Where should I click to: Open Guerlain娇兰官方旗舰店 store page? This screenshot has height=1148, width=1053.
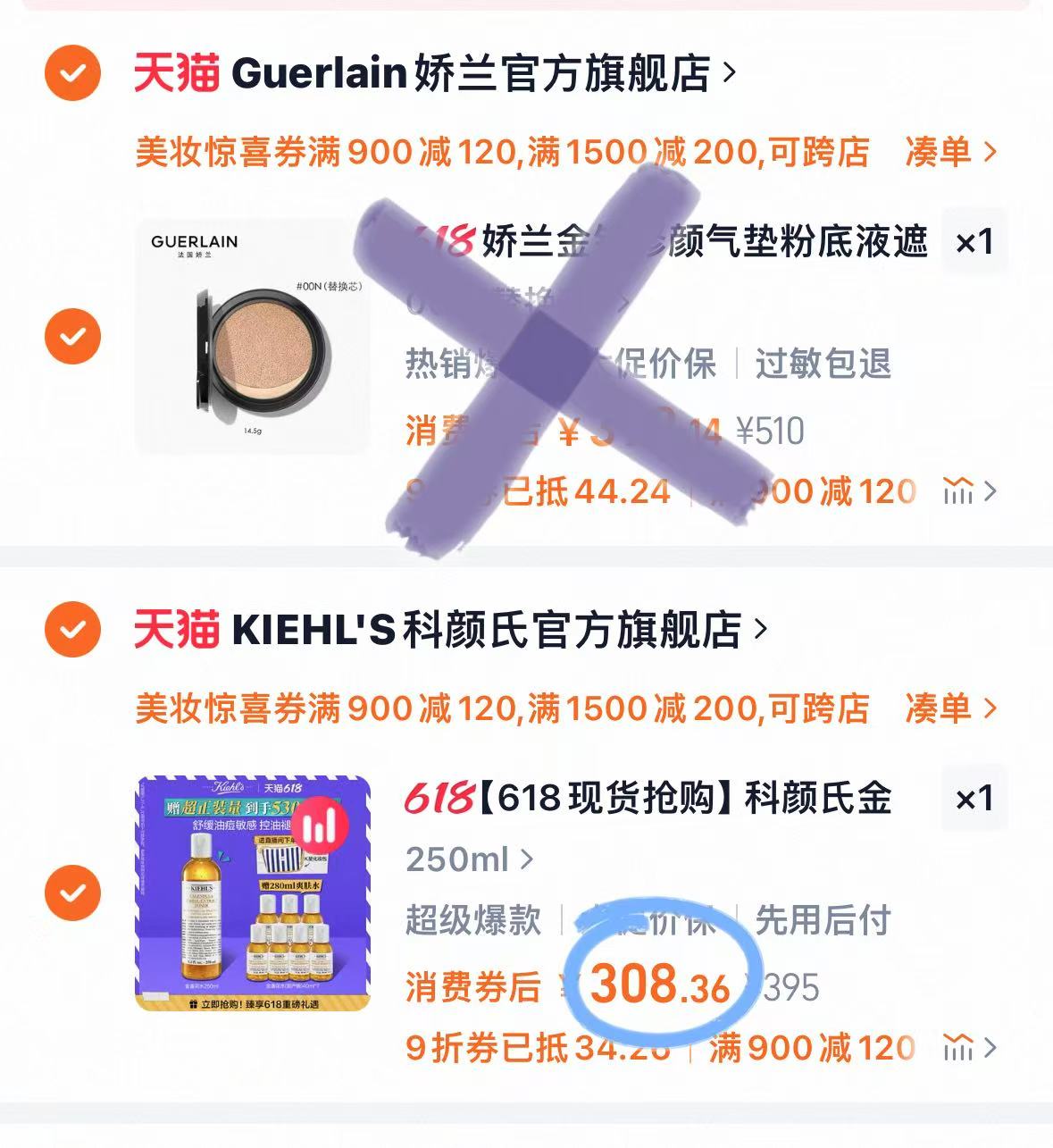pyautogui.click(x=482, y=73)
